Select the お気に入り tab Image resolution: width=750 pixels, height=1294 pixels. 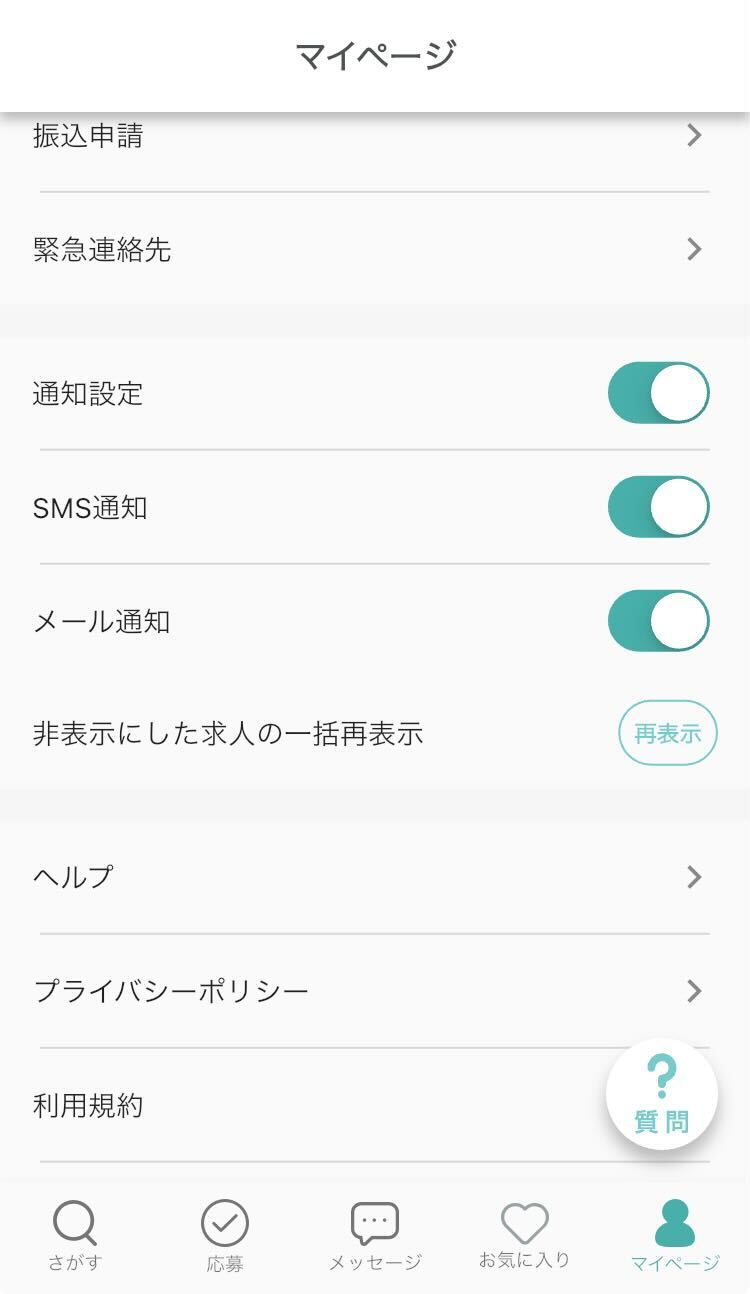524,1236
